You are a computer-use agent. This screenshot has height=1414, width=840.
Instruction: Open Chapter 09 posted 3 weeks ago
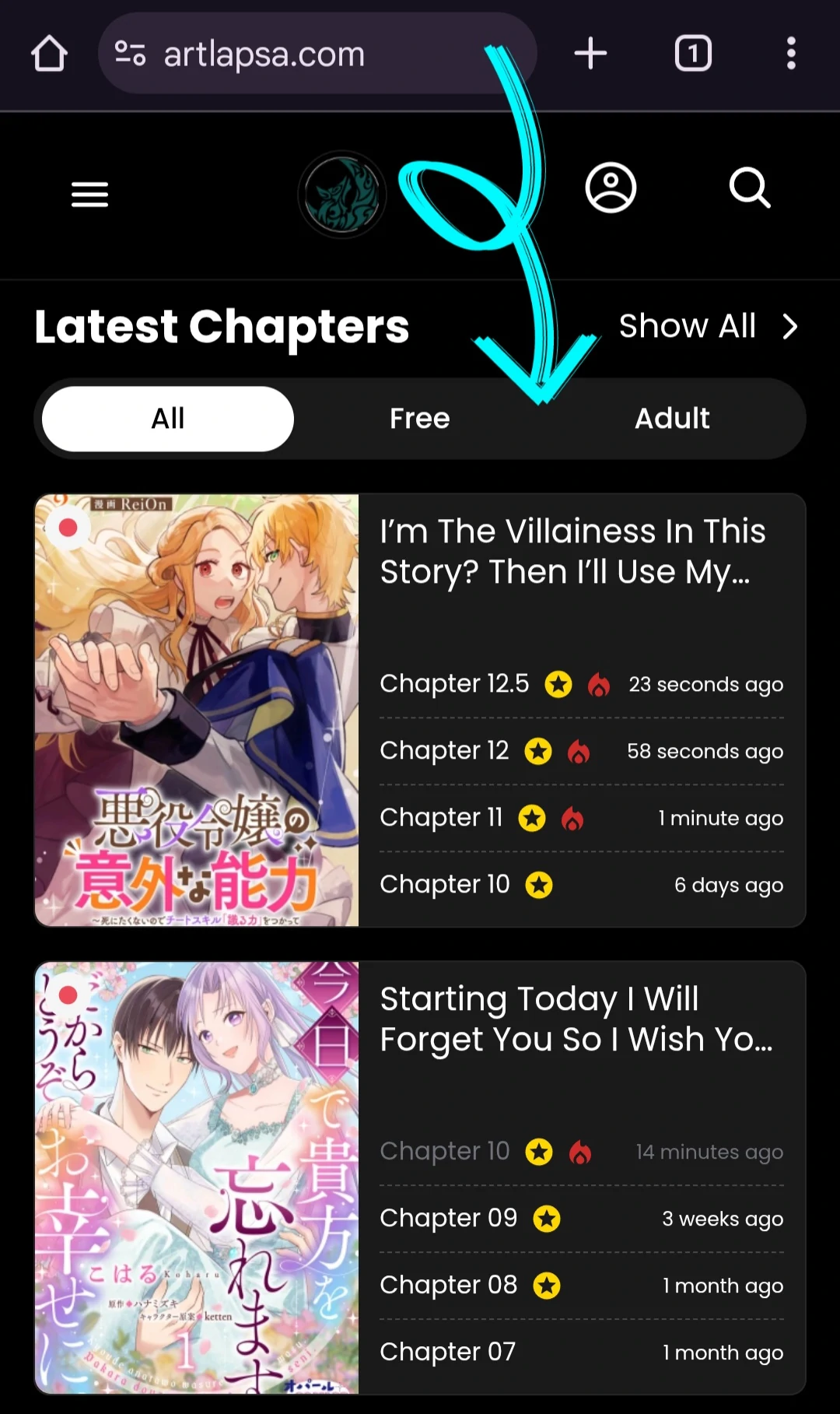click(448, 1219)
